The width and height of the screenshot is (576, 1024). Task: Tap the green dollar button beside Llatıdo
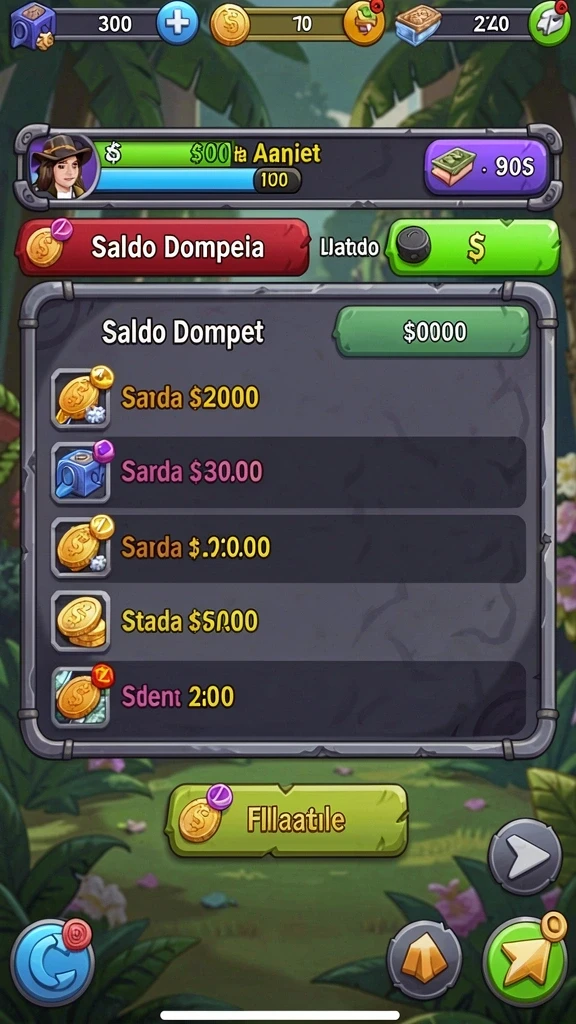(x=473, y=248)
